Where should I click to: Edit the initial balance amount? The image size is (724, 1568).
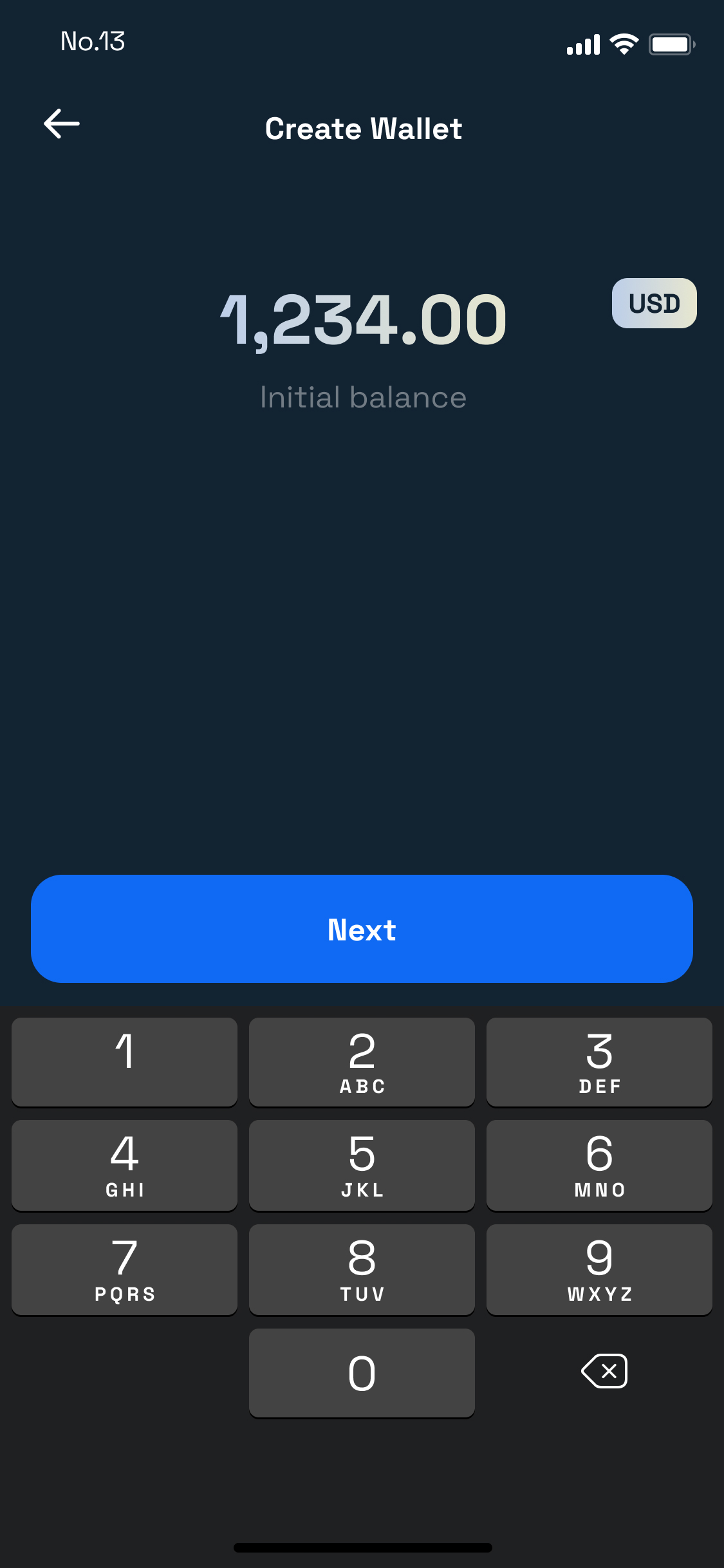tap(363, 319)
